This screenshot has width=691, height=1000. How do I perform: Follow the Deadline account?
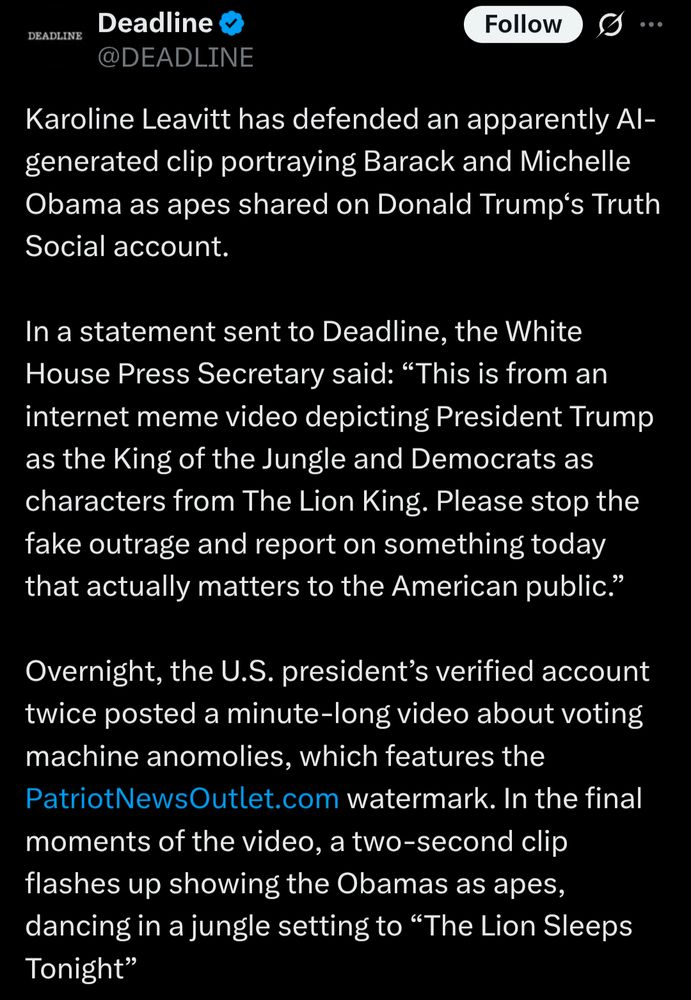[522, 24]
